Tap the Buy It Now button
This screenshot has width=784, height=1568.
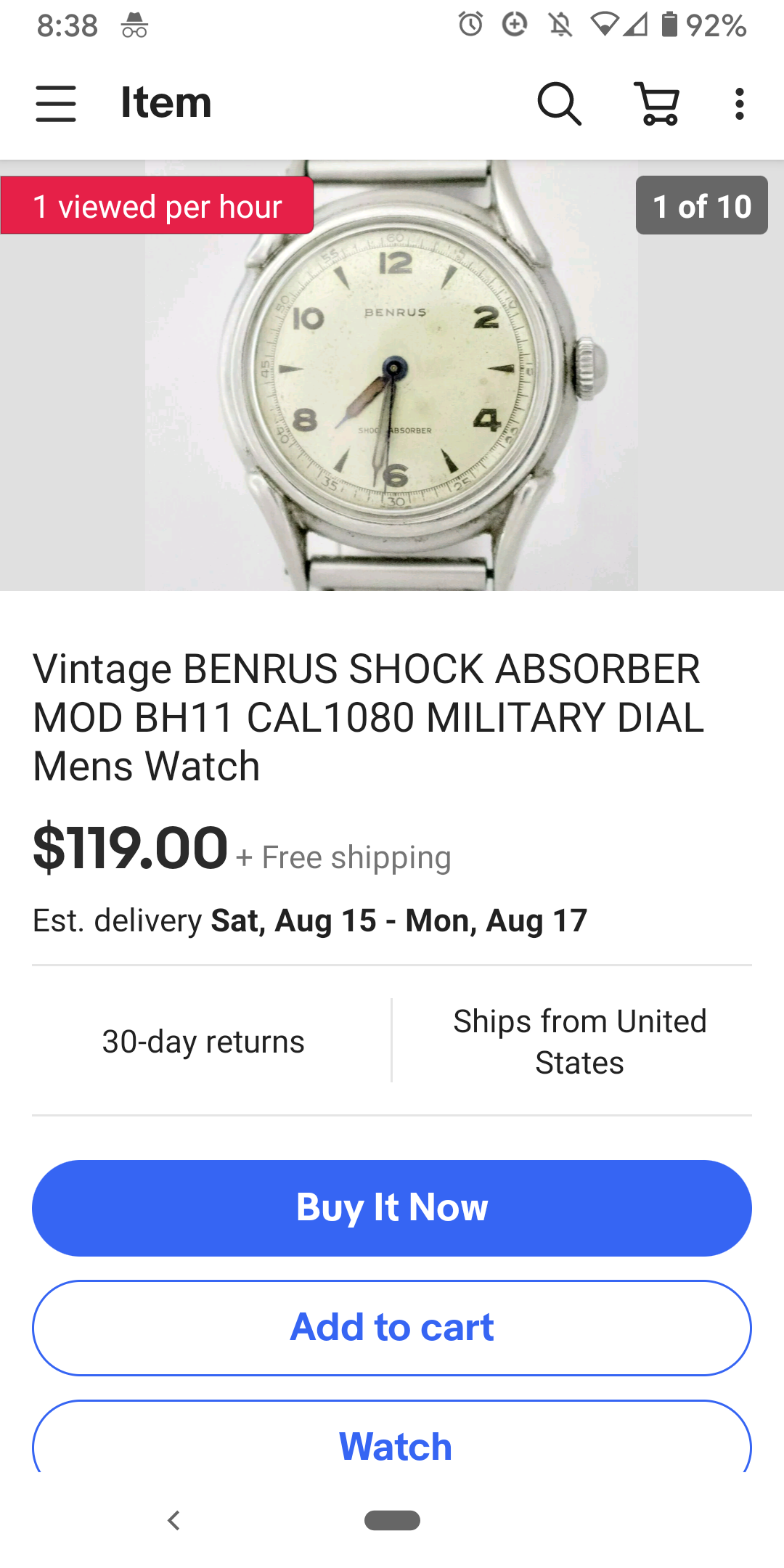(392, 1208)
